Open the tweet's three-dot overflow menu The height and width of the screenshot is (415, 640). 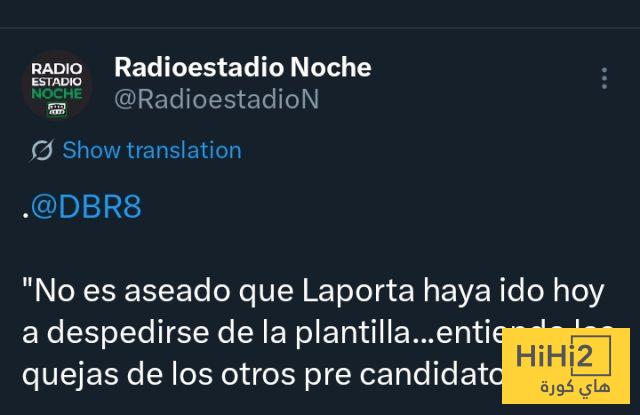[x=604, y=79]
